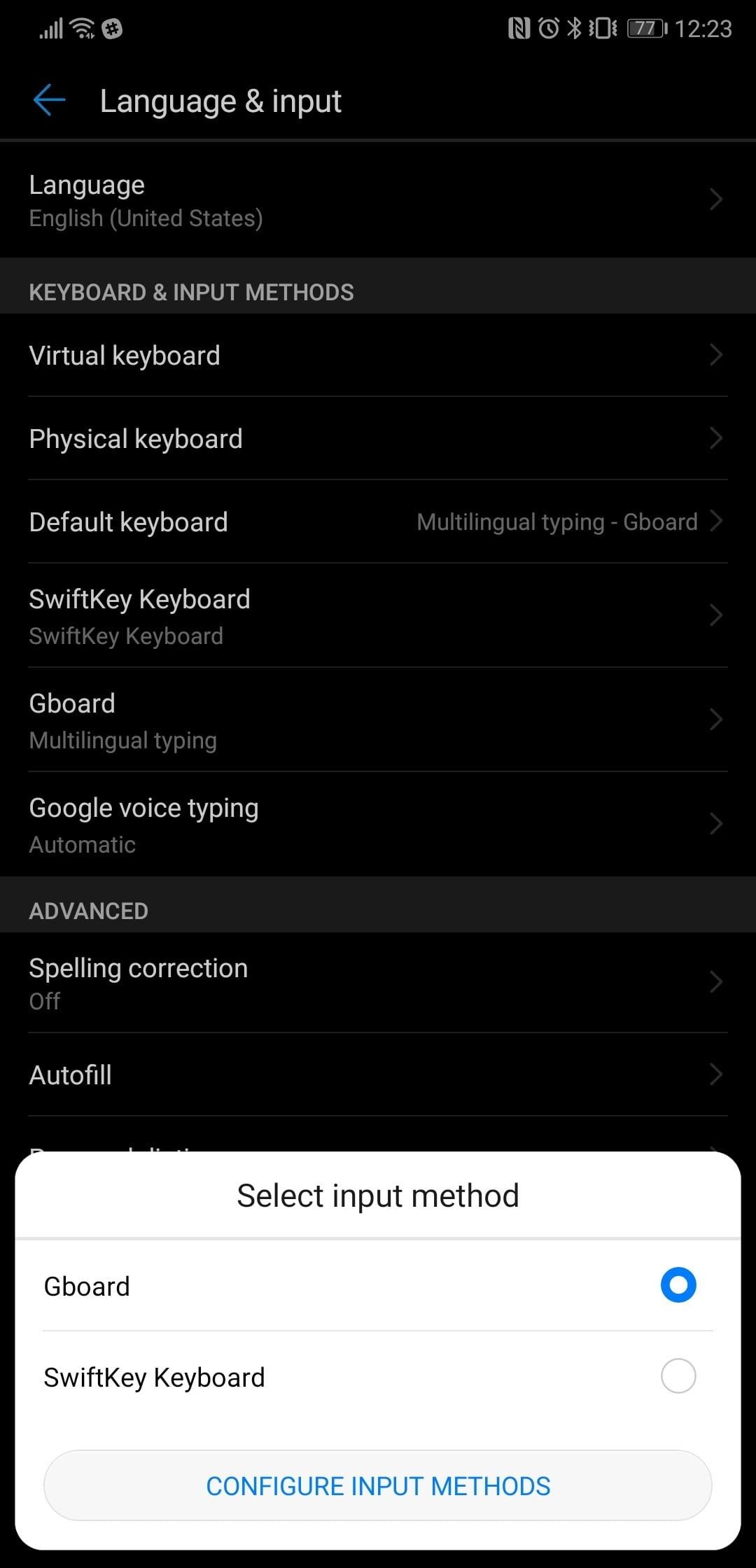Open Language setting

pyautogui.click(x=378, y=200)
